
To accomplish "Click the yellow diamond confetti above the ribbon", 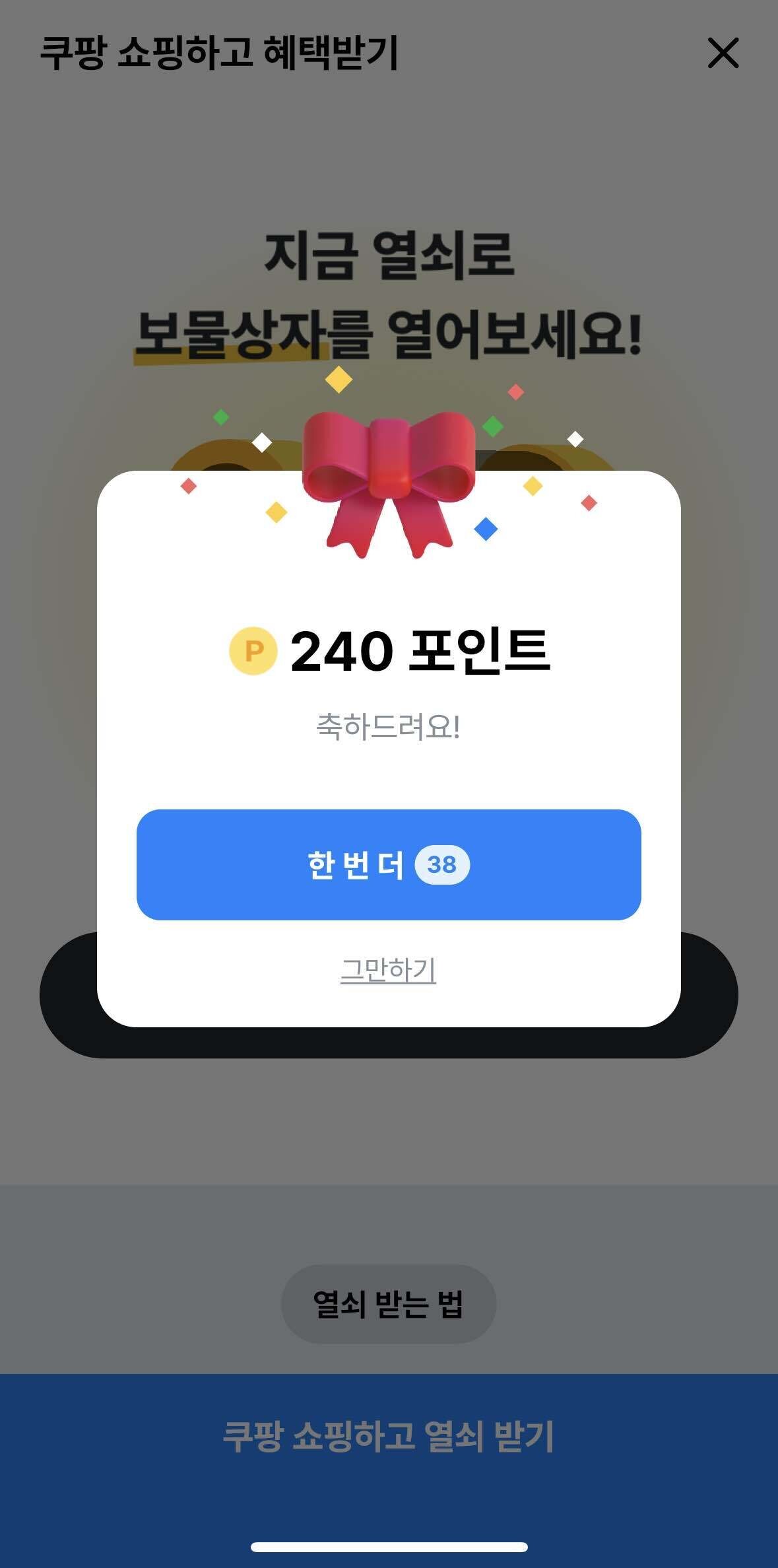I will click(x=337, y=380).
